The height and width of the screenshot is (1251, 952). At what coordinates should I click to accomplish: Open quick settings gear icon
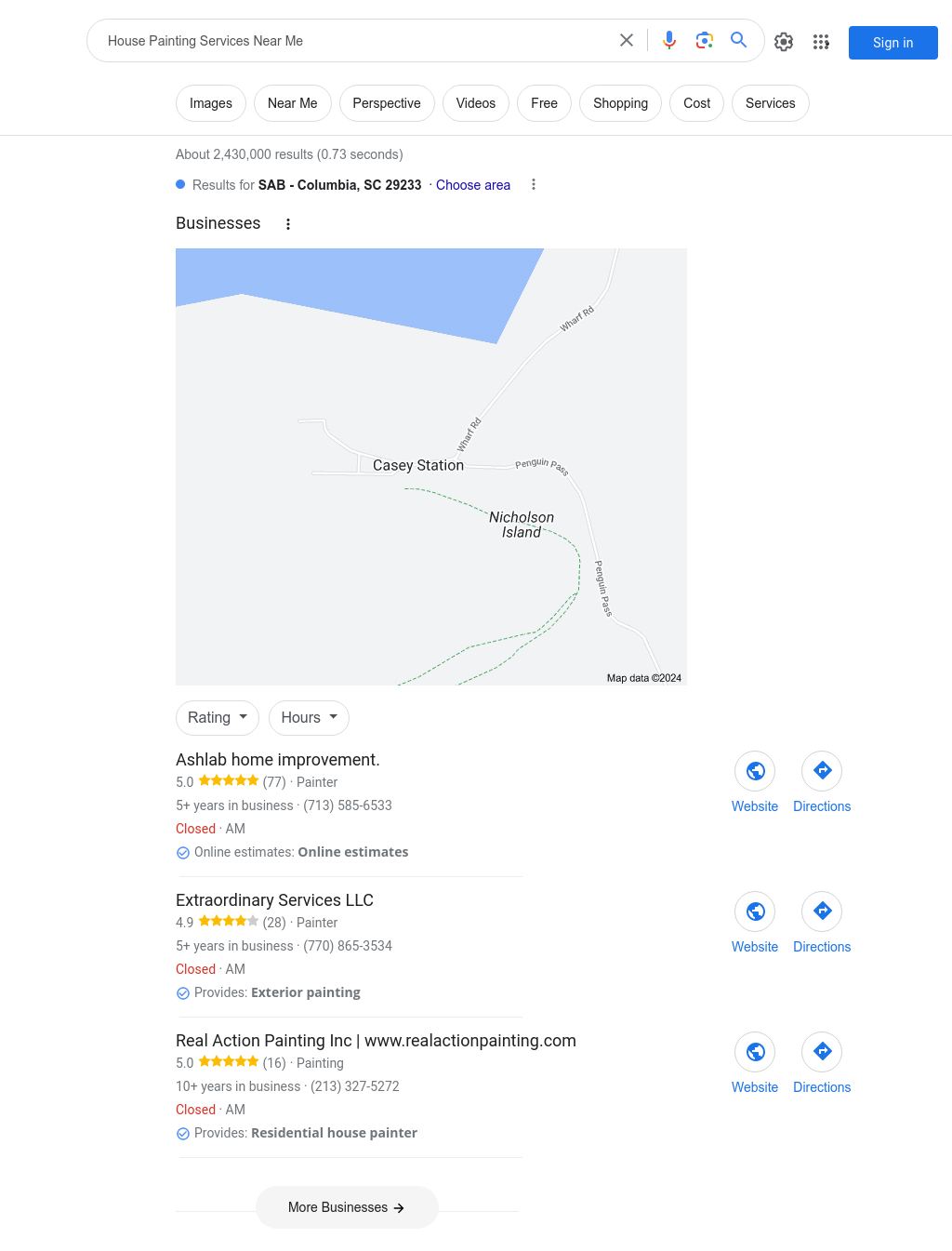coord(784,42)
